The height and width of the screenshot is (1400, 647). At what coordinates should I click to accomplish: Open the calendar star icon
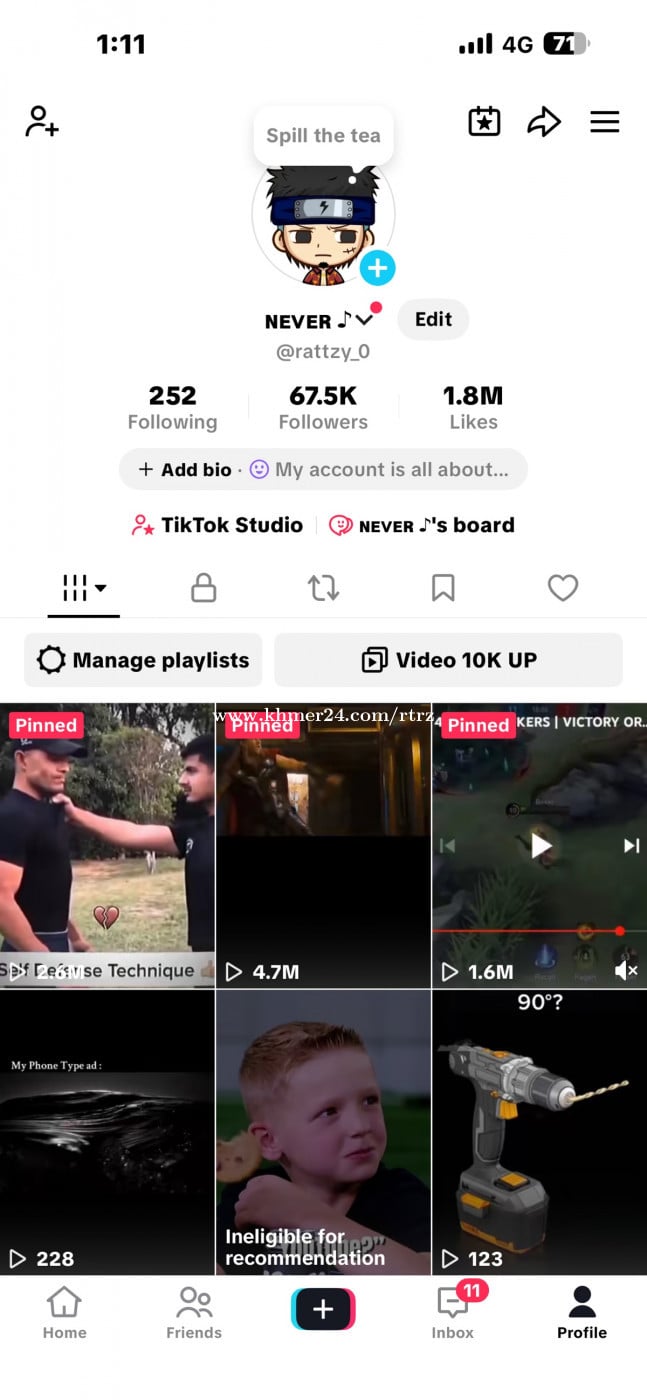[484, 122]
